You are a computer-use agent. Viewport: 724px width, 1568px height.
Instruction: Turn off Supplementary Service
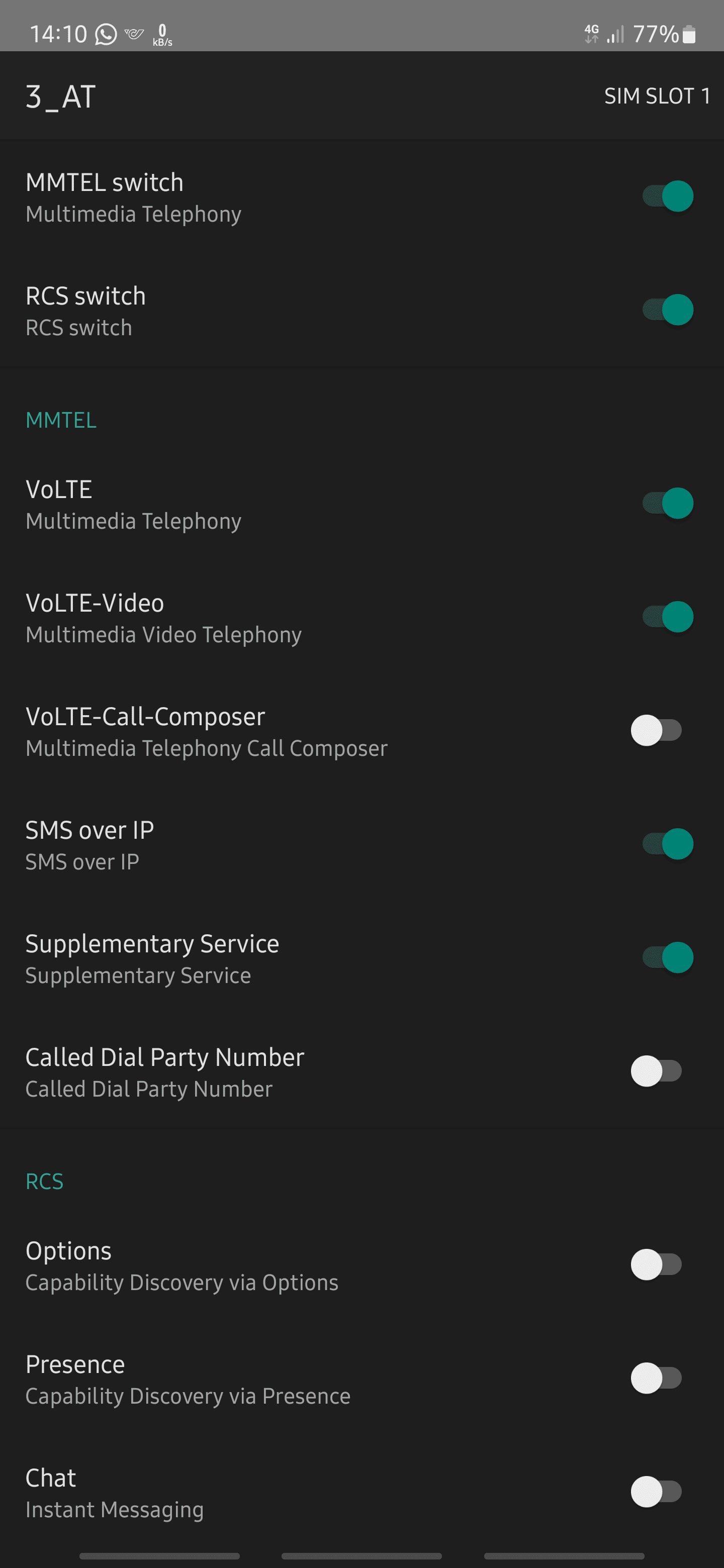(667, 958)
